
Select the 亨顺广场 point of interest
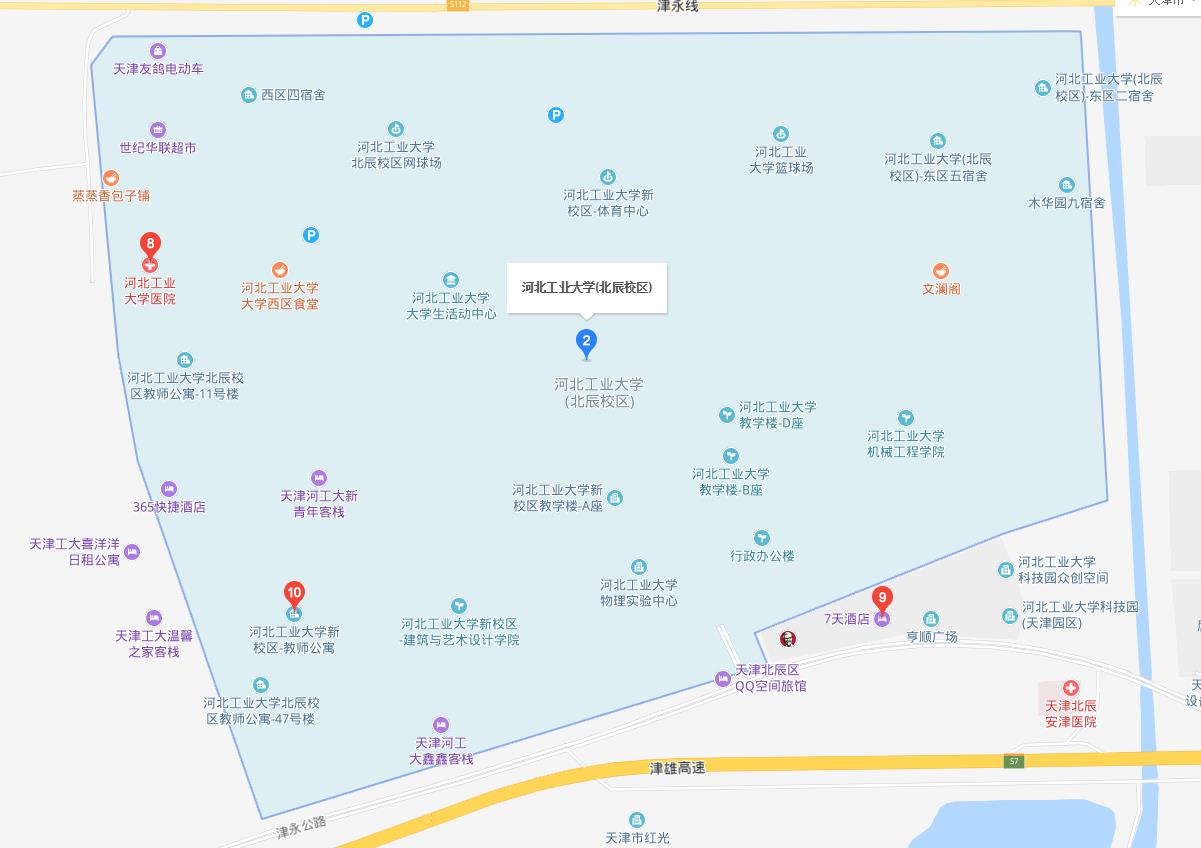point(931,619)
